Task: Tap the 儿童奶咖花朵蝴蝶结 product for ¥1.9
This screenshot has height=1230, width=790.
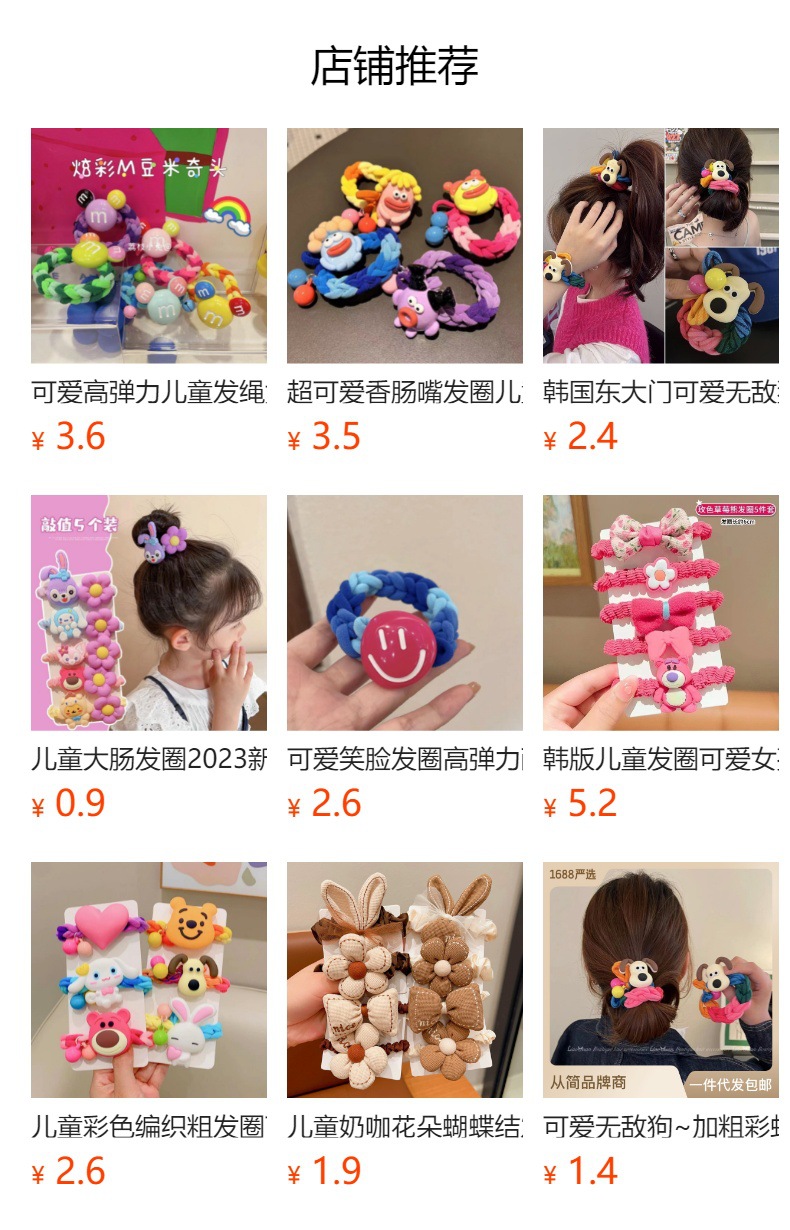Action: pos(405,980)
